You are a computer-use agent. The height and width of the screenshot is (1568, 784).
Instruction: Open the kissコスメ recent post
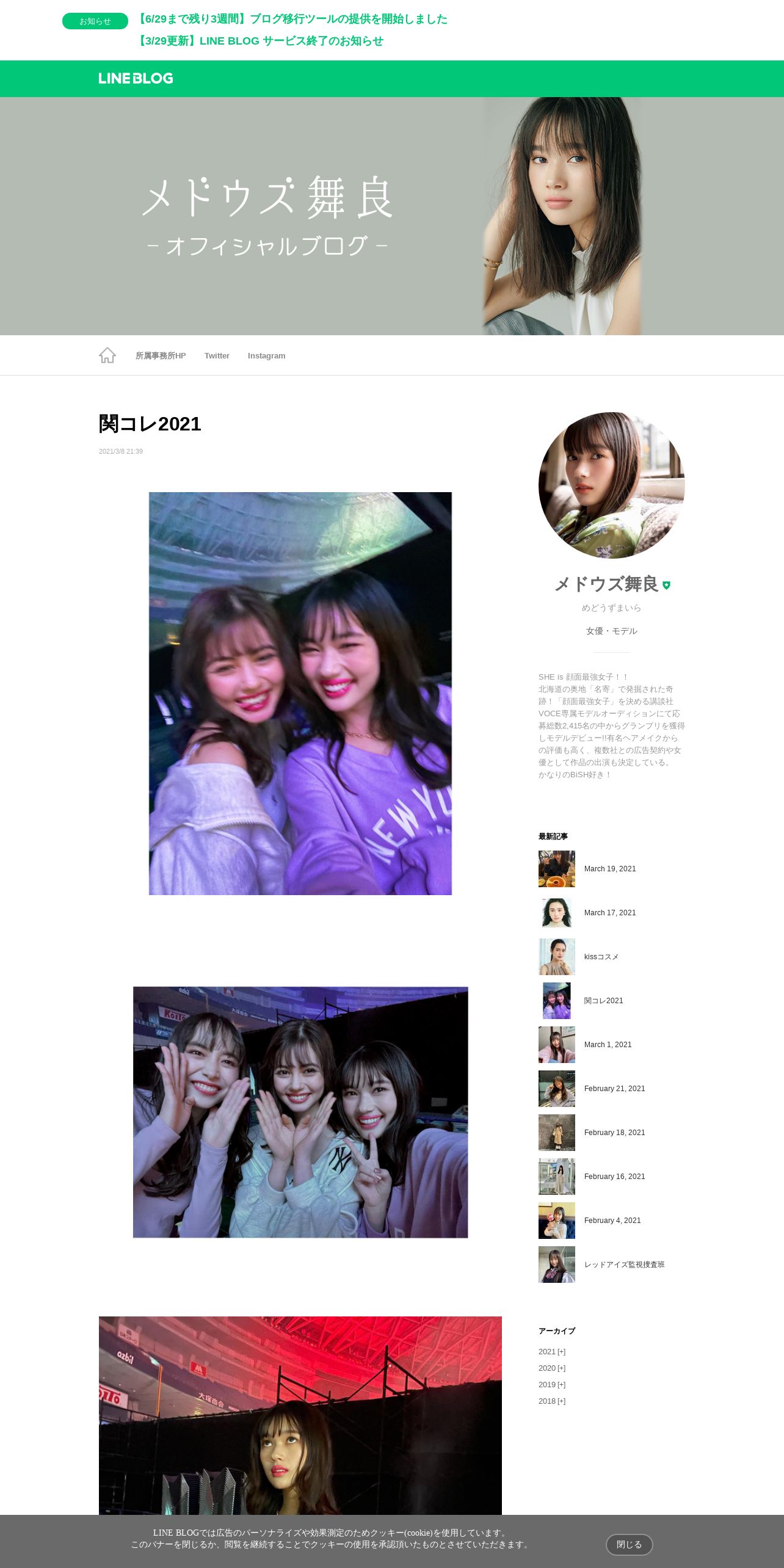click(601, 957)
